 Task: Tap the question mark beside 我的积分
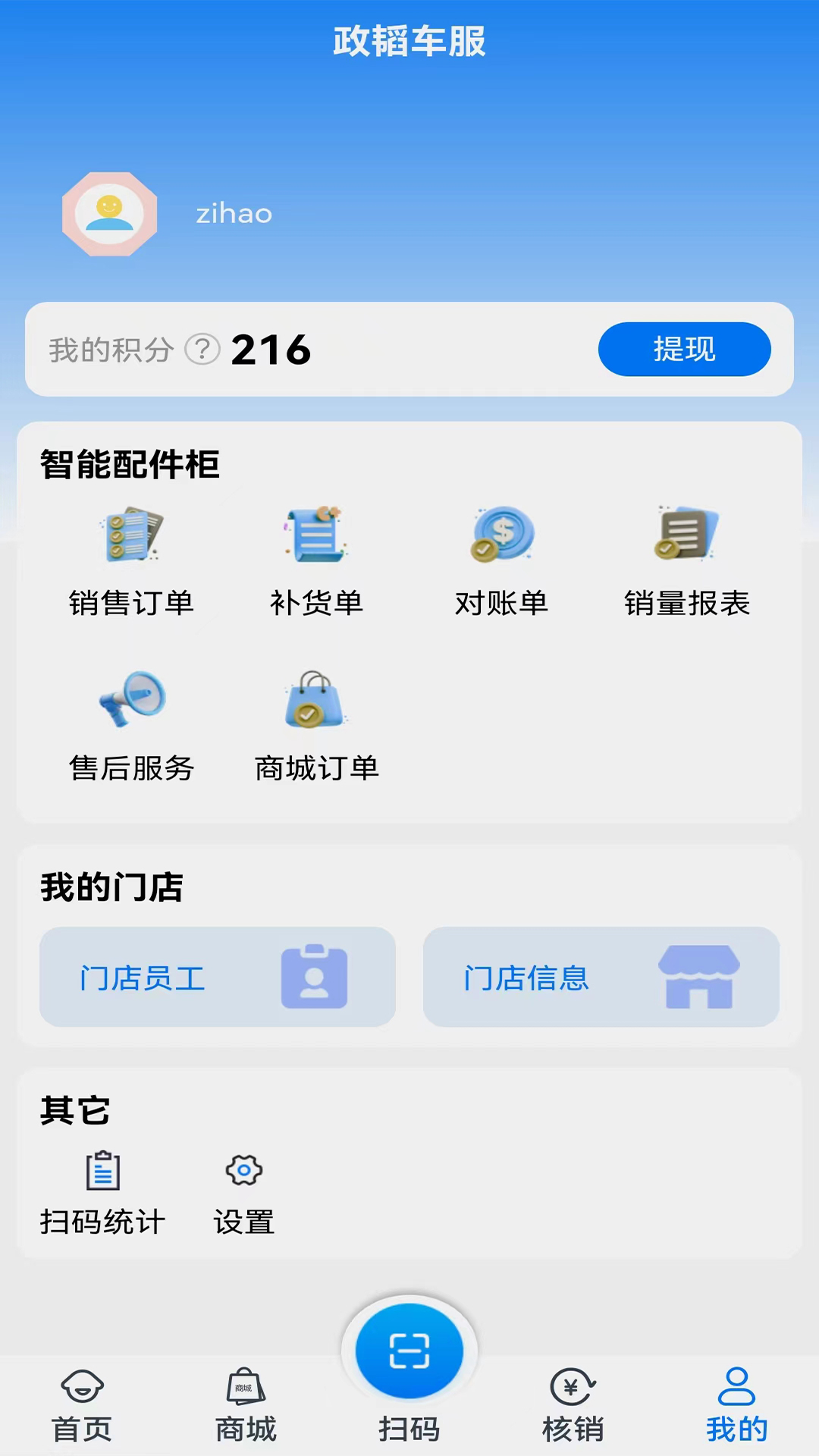click(201, 350)
